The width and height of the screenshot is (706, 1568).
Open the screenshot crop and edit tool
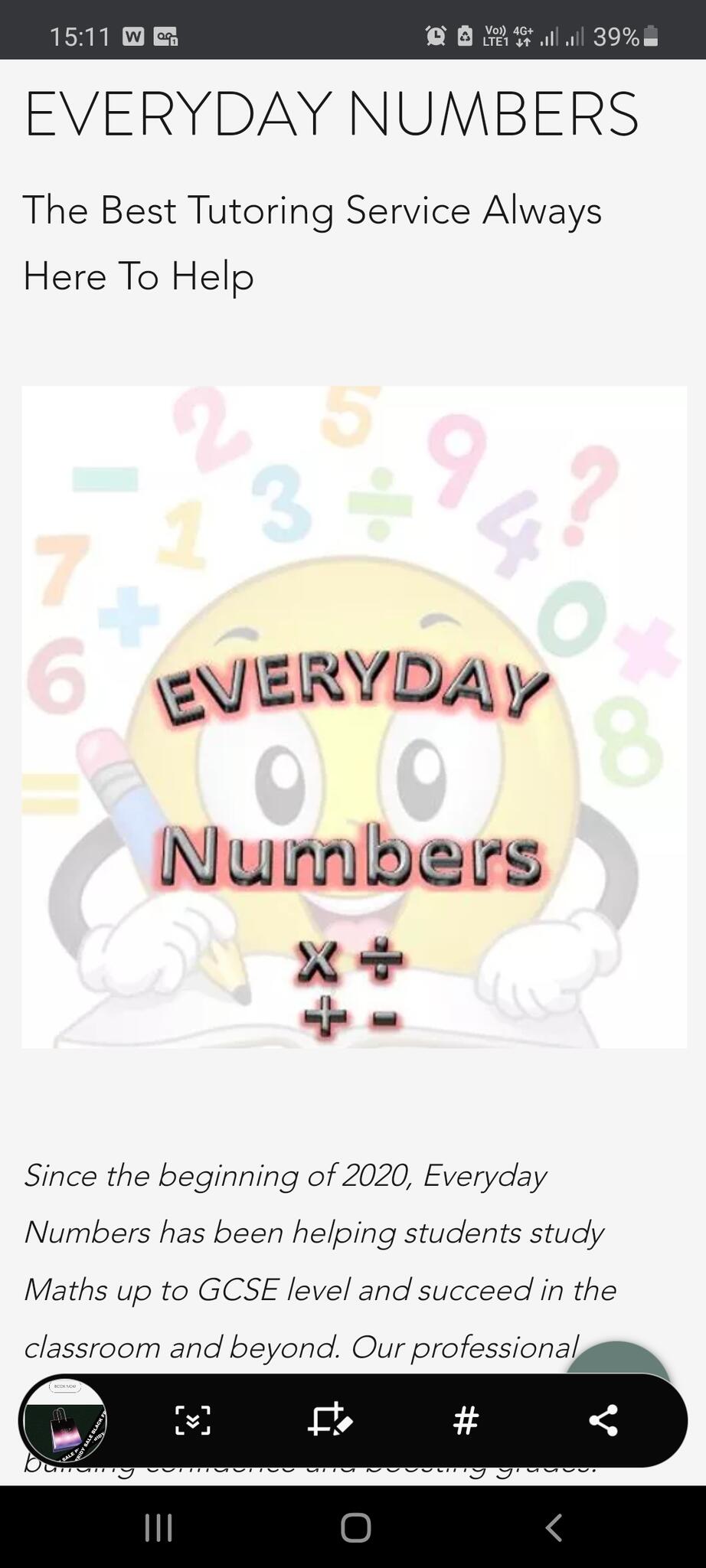pos(329,1420)
